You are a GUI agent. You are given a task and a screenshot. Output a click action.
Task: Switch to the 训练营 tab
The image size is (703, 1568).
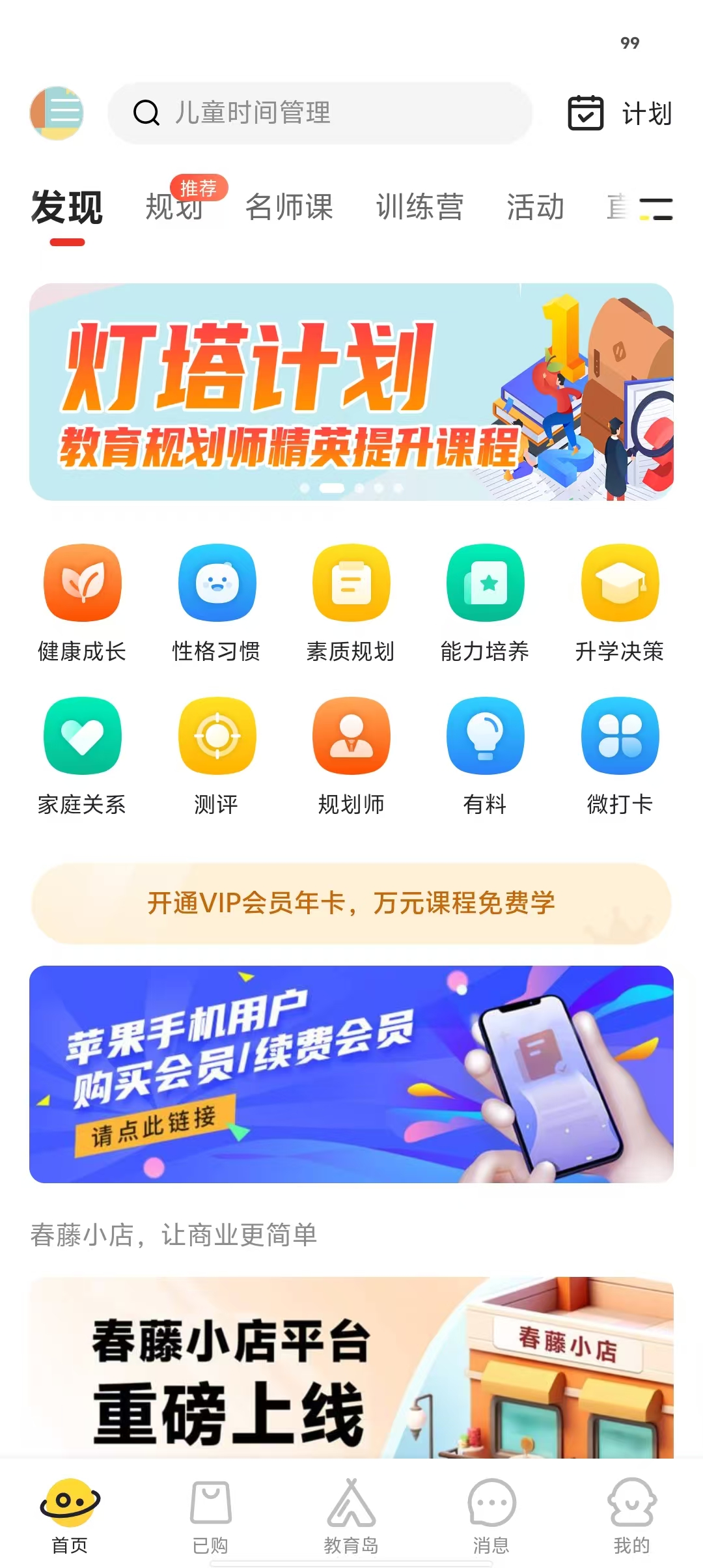click(420, 207)
